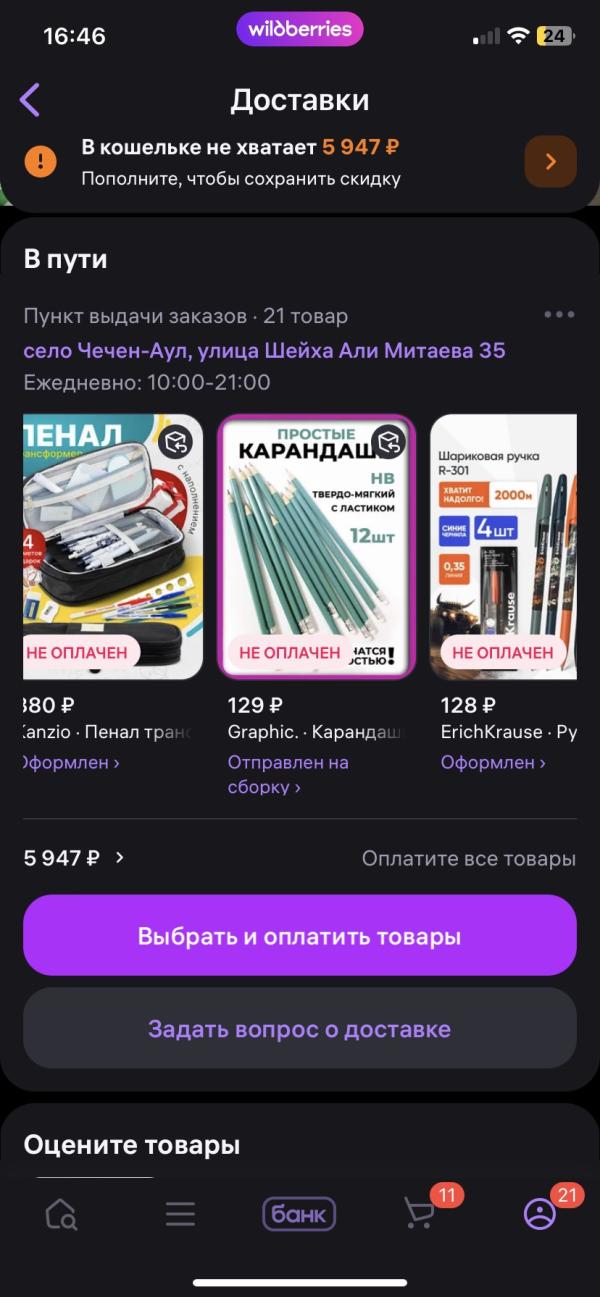Open the wallet top-up arrow button
Image resolution: width=600 pixels, height=1297 pixels.
(550, 162)
